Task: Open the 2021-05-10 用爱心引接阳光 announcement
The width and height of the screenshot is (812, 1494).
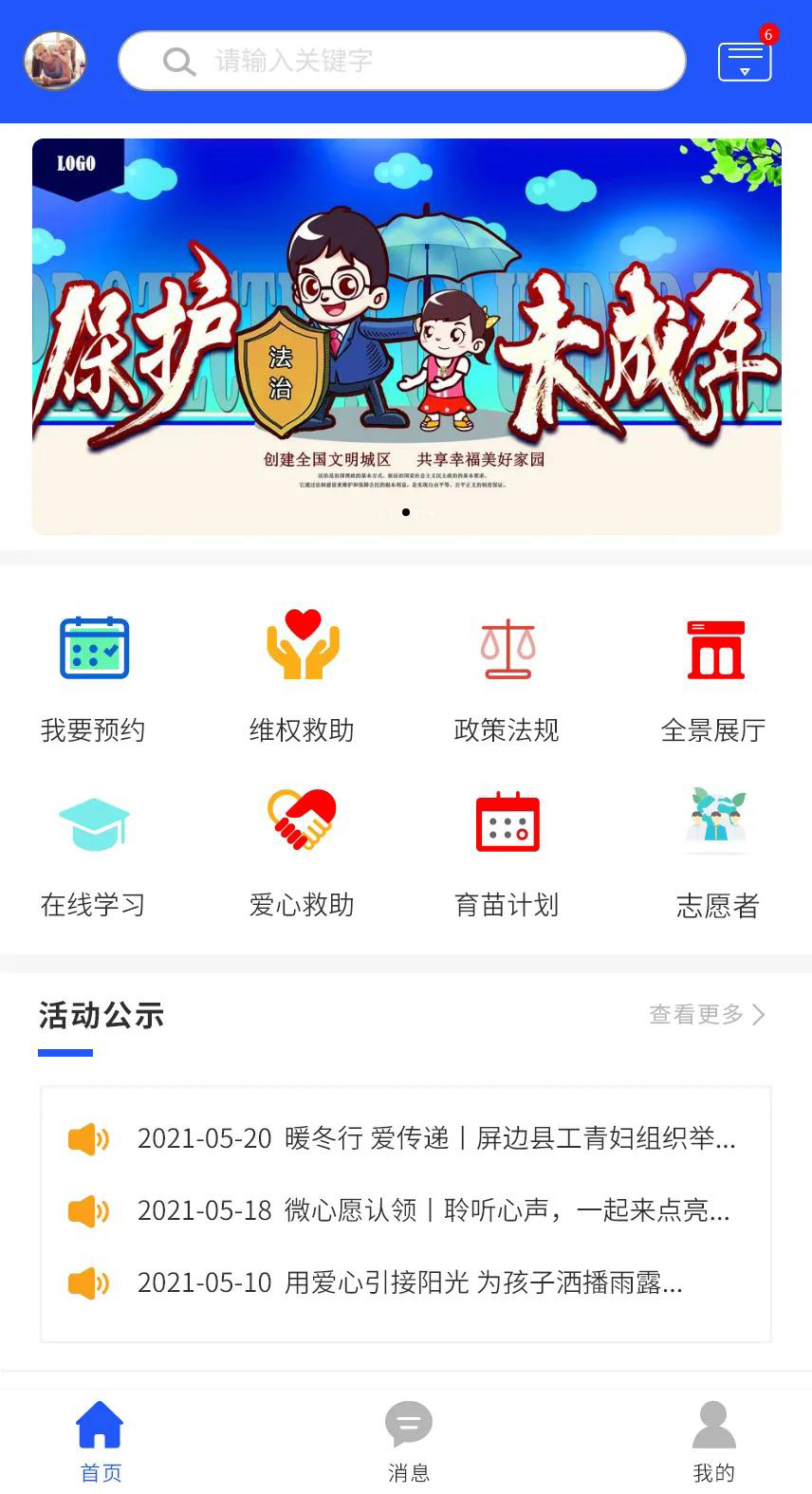Action: point(409,1283)
